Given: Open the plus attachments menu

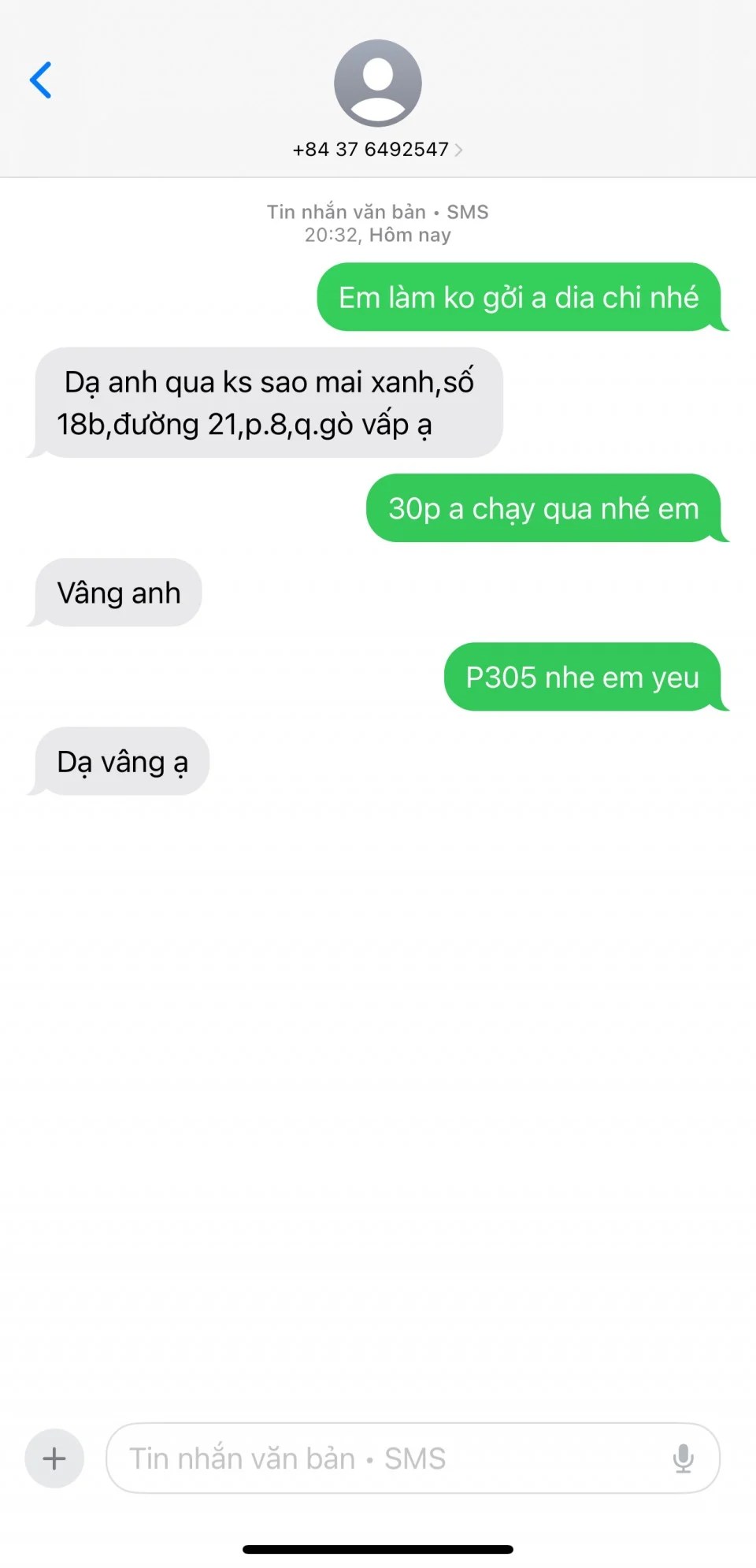Looking at the screenshot, I should pos(54,1458).
